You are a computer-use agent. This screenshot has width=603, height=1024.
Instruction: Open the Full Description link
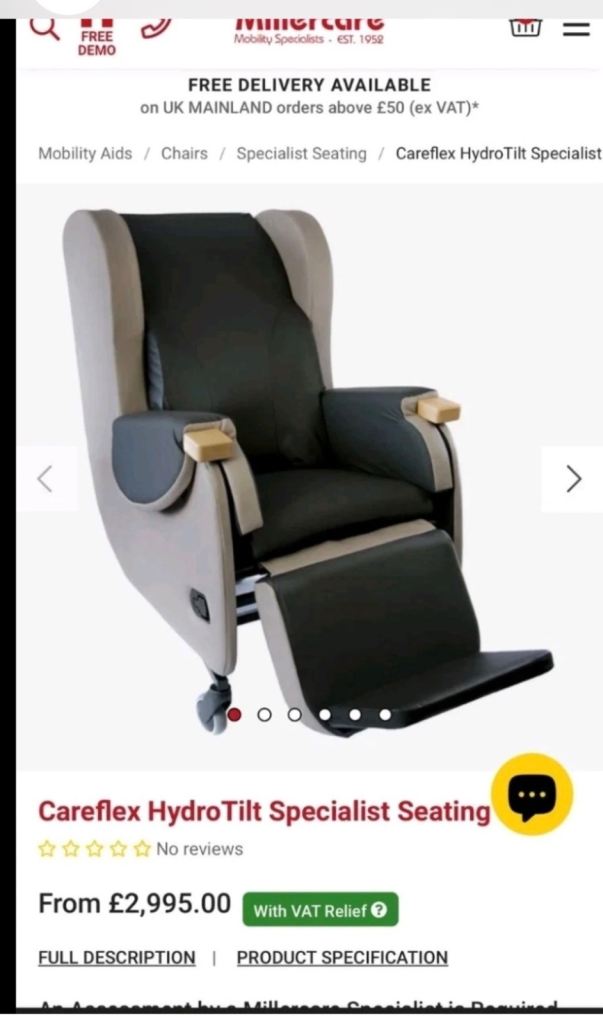(x=117, y=957)
